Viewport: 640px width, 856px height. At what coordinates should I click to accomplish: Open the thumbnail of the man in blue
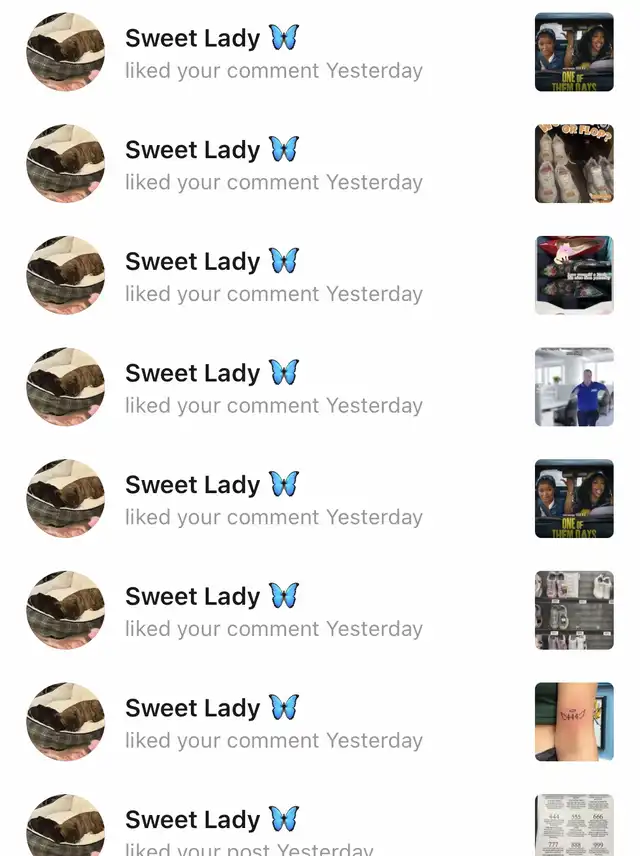(574, 387)
